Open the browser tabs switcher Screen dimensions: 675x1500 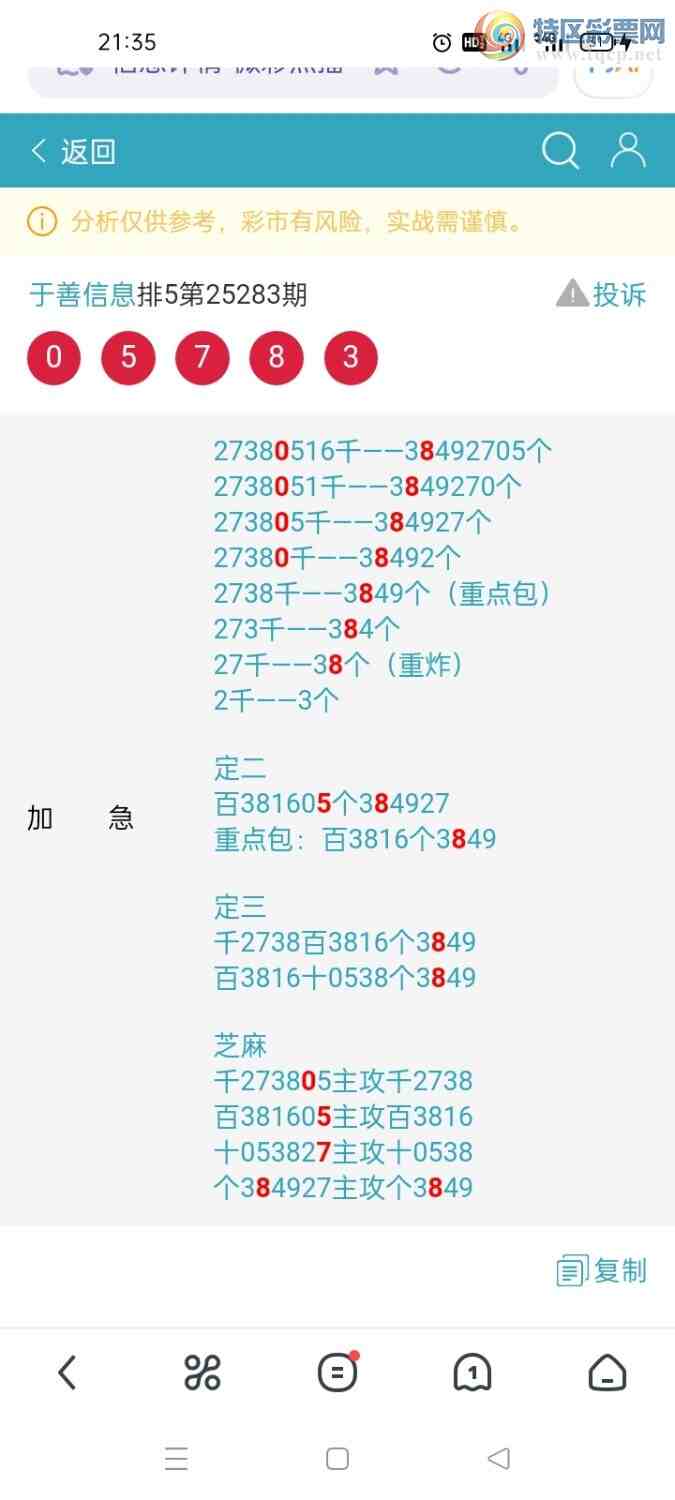472,1373
